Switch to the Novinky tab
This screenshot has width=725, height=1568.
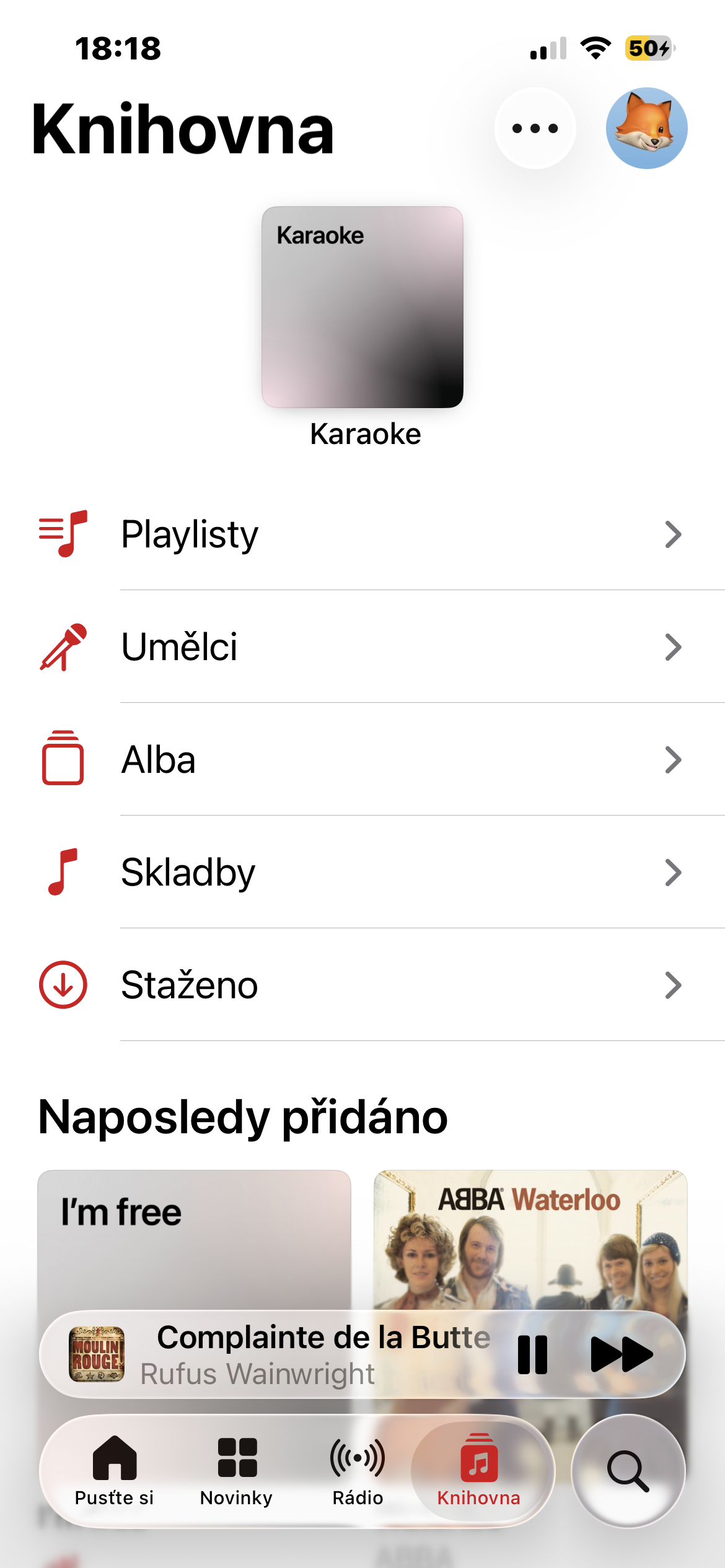point(237,1471)
